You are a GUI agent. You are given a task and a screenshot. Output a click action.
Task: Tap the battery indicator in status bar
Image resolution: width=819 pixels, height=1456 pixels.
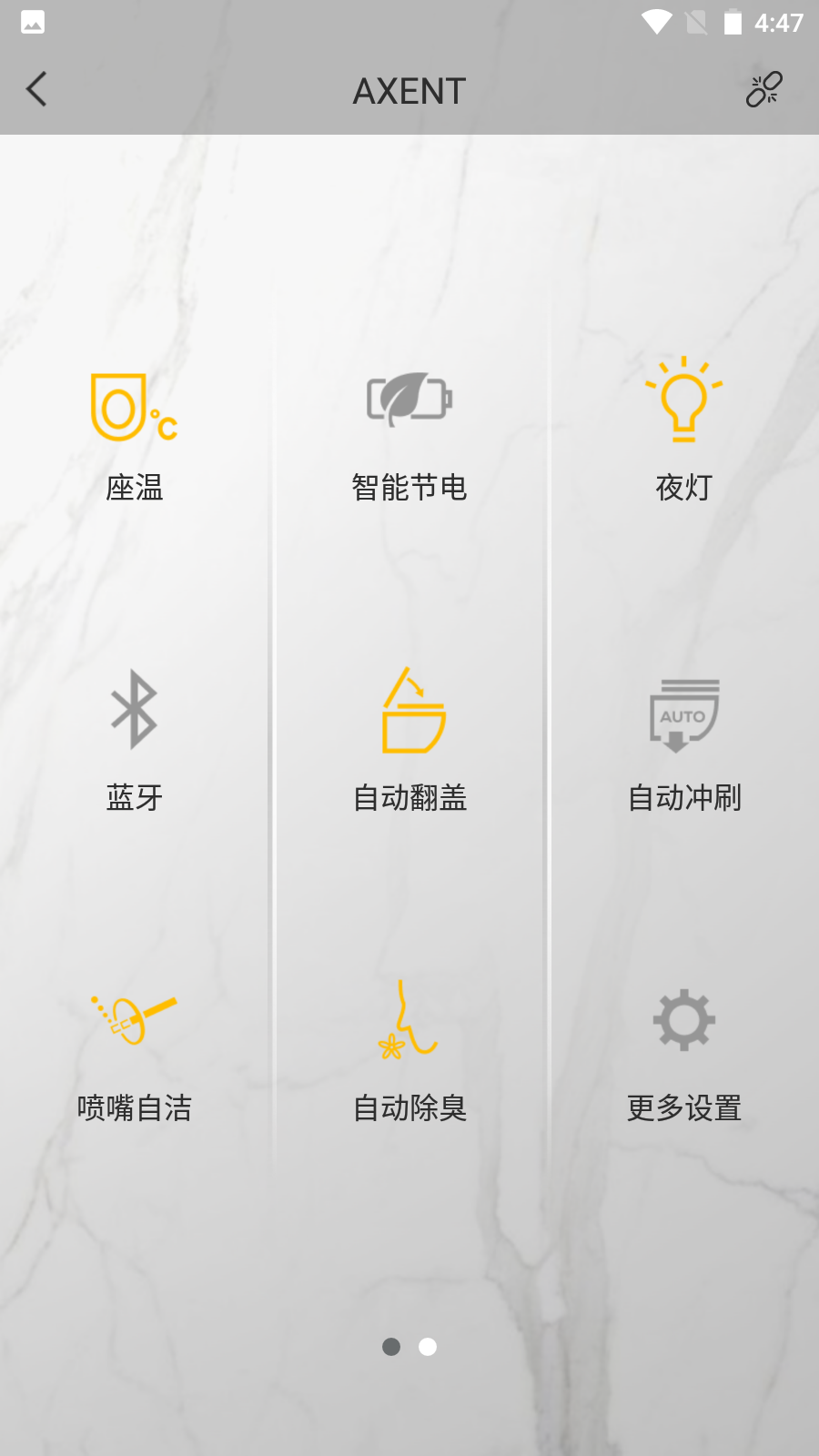[733, 23]
